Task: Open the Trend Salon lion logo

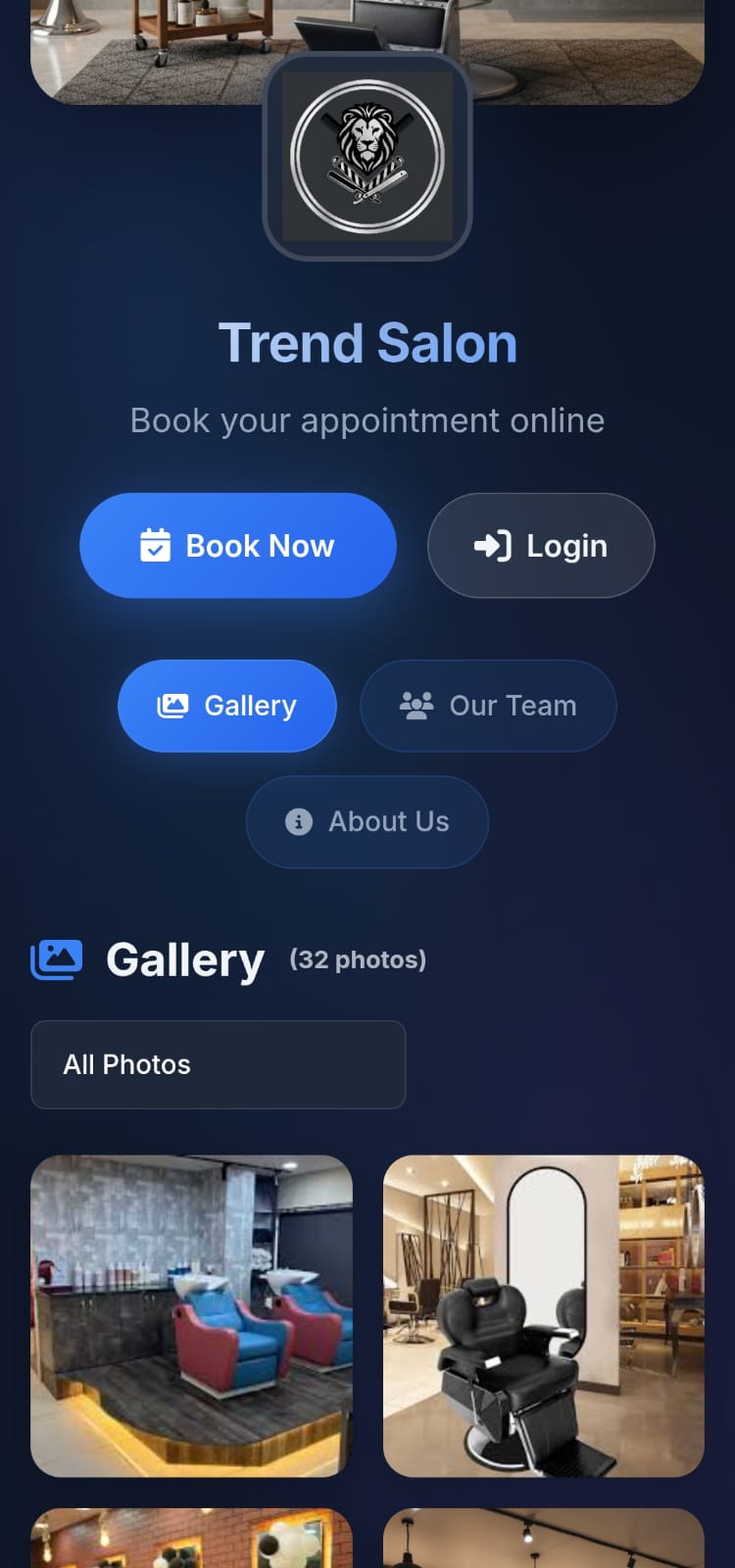Action: 367,159
